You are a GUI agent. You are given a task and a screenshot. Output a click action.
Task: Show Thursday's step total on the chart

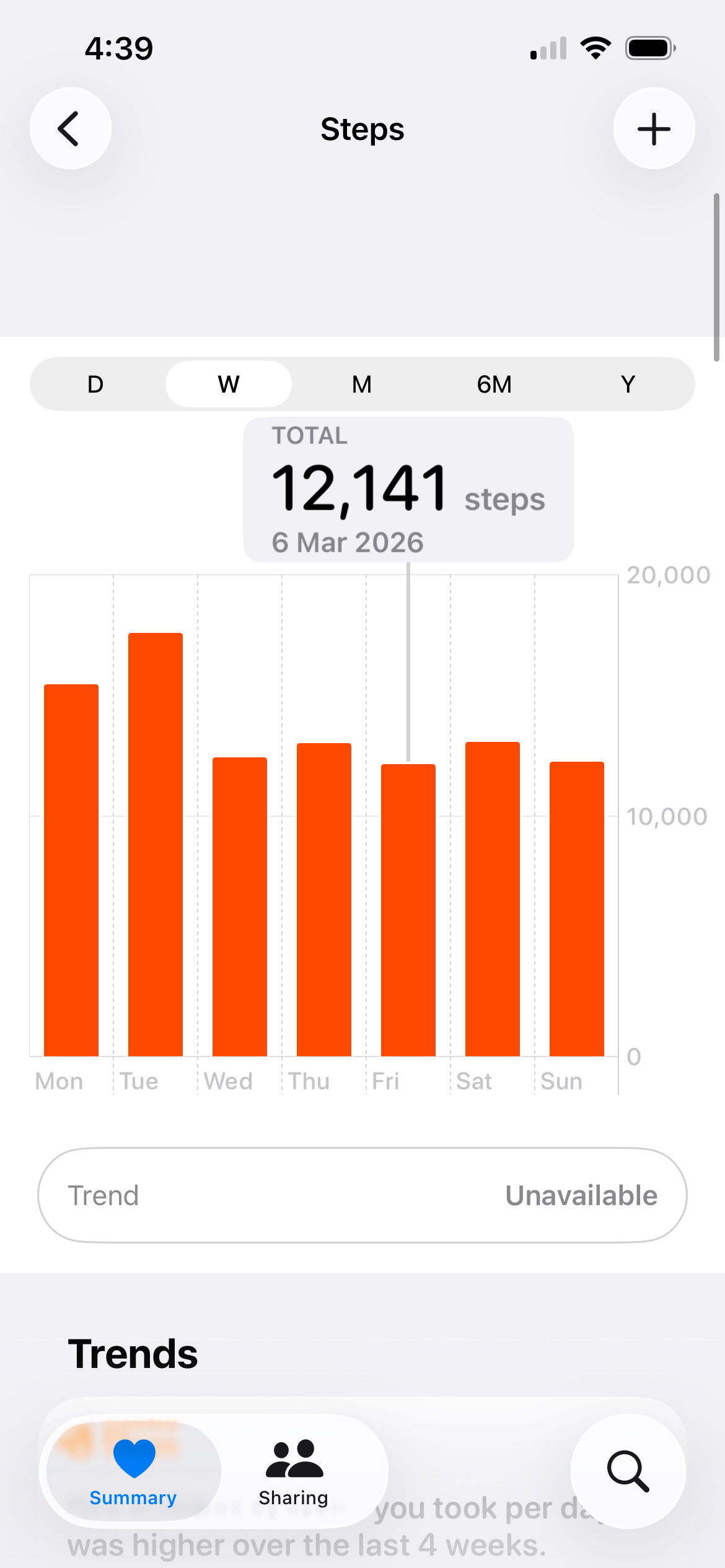324,898
